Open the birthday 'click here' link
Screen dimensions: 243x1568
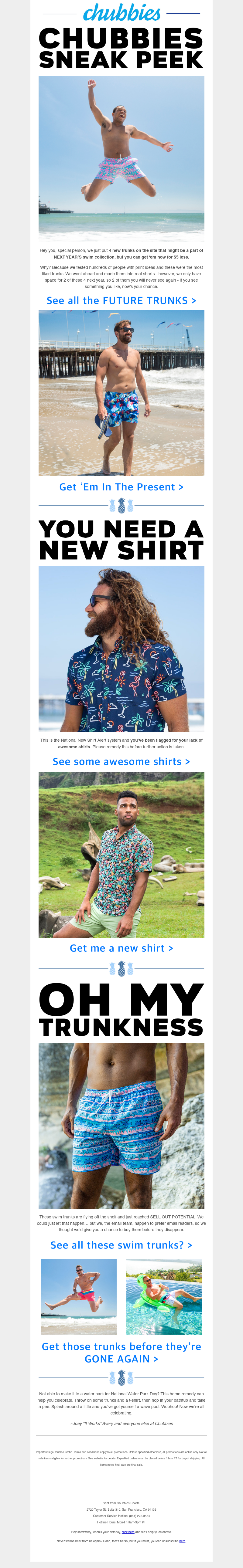click(x=128, y=1532)
